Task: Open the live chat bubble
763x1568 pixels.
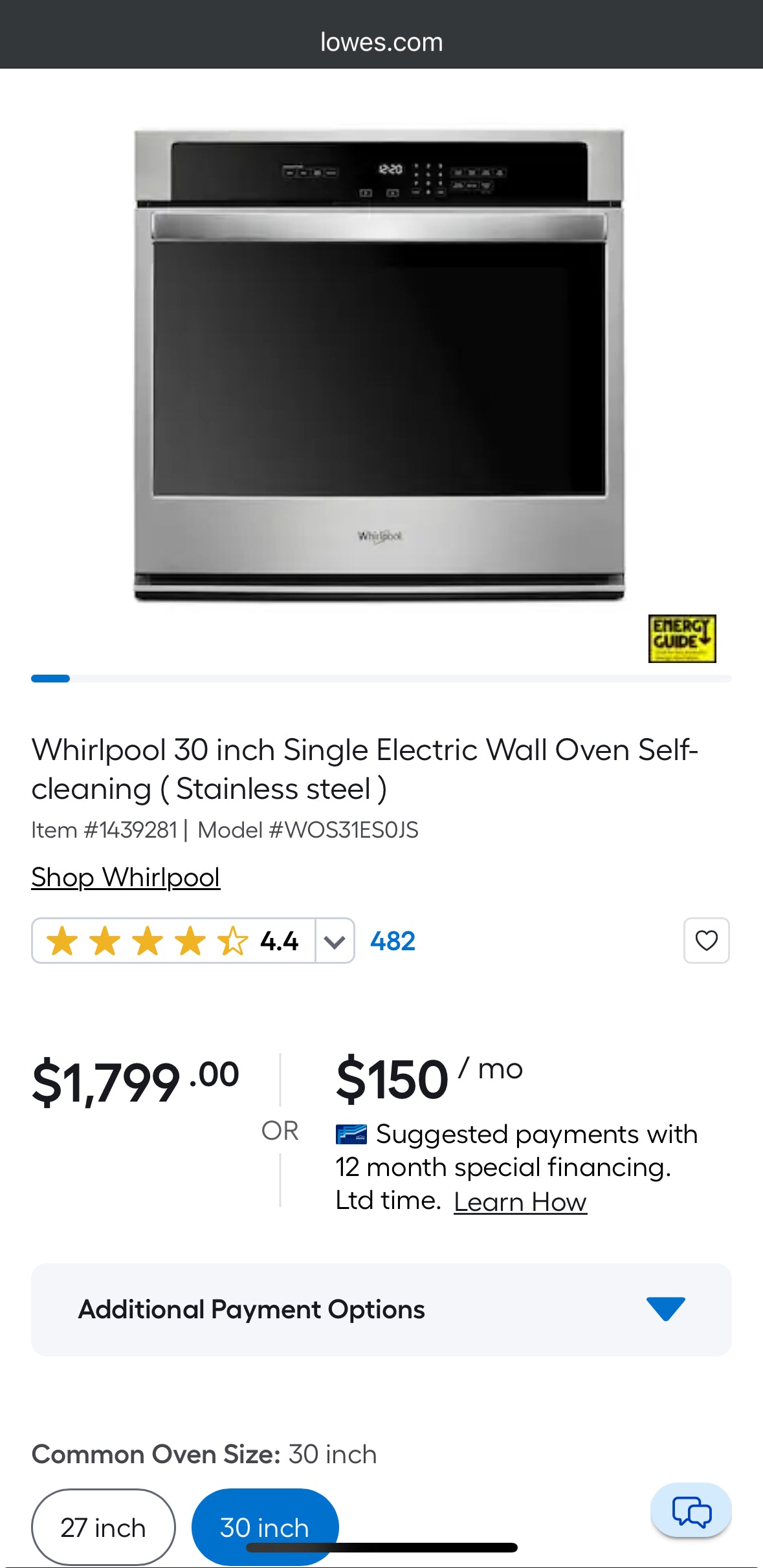Action: coord(691,1512)
